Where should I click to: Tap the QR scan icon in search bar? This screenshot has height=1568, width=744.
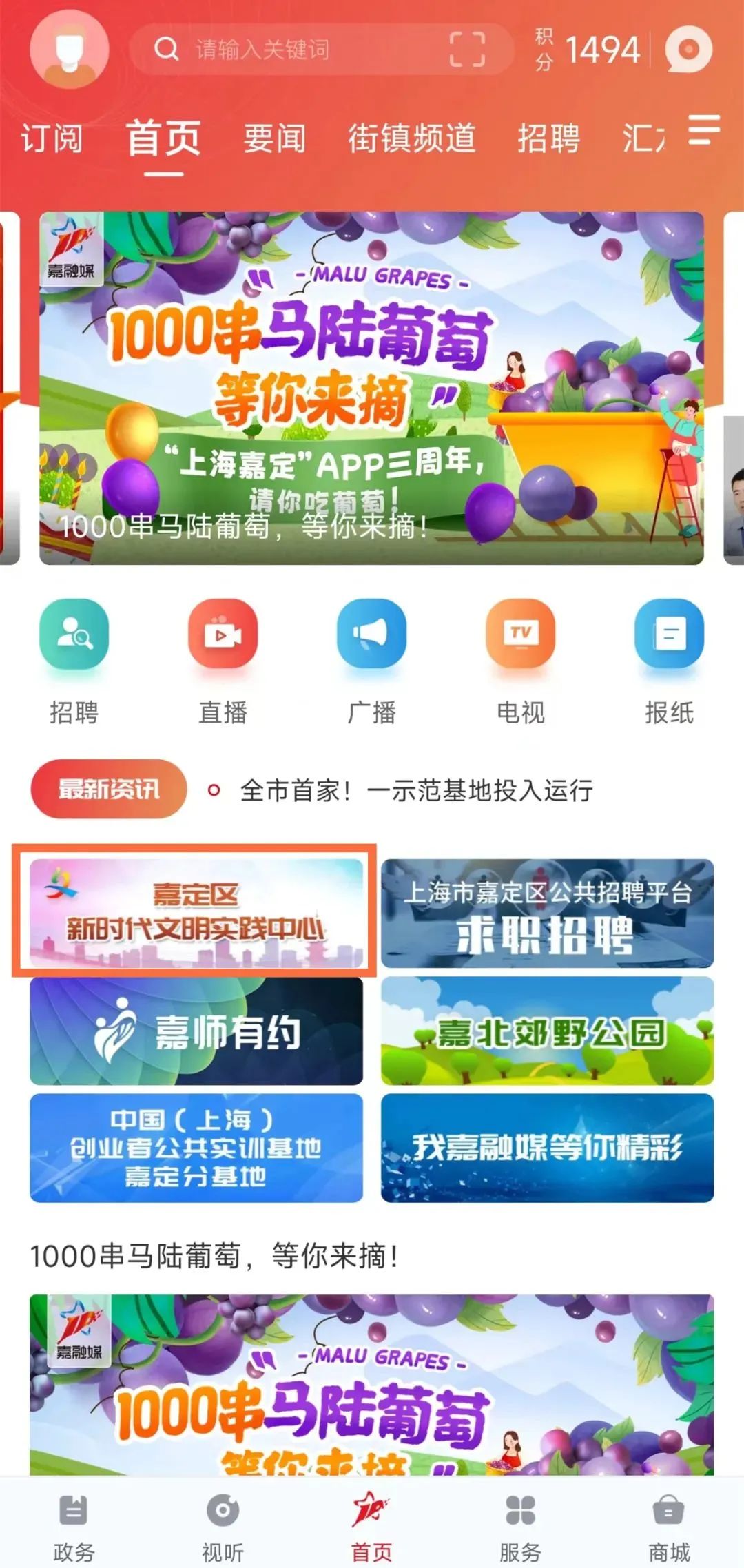[466, 48]
